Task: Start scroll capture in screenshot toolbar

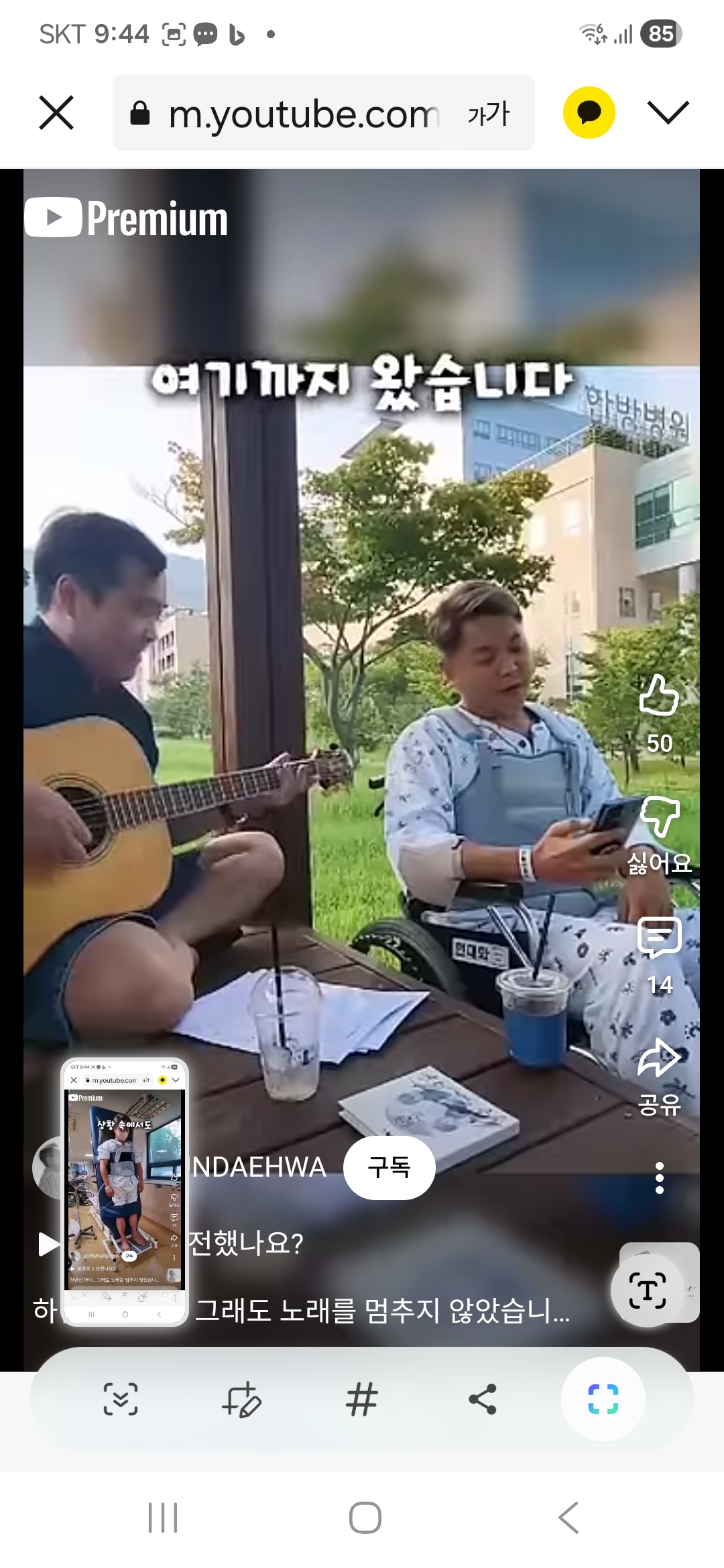Action: tap(121, 1399)
